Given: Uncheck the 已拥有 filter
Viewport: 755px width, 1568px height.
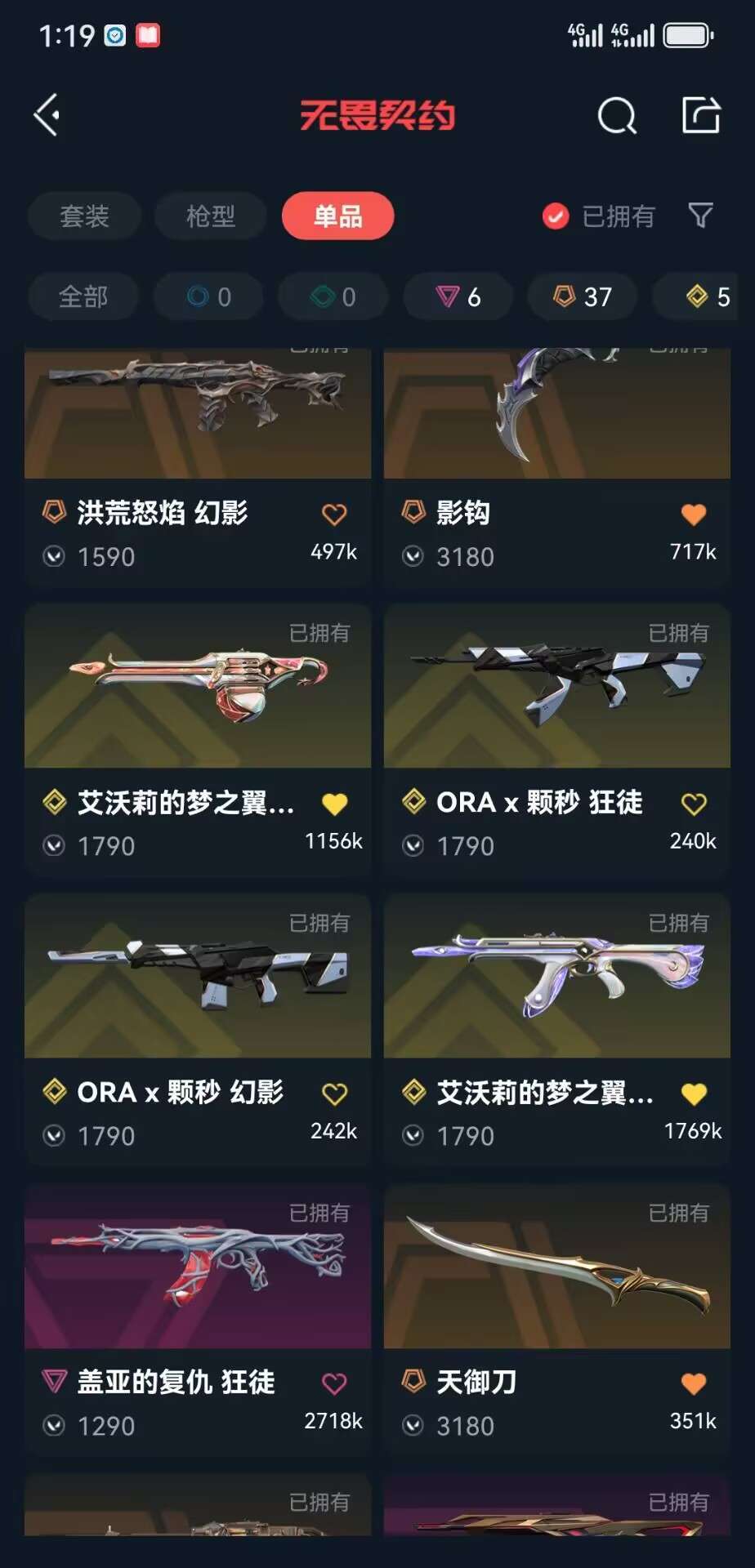Looking at the screenshot, I should point(599,216).
